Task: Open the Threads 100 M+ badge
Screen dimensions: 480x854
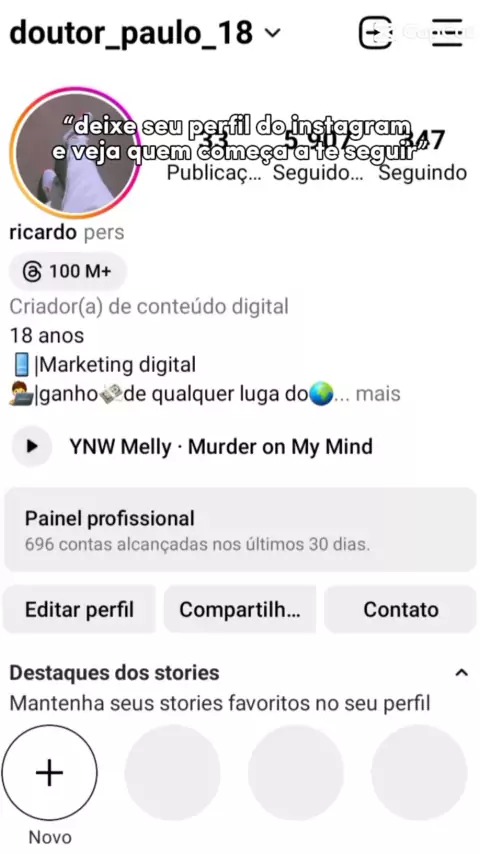Action: tap(68, 271)
